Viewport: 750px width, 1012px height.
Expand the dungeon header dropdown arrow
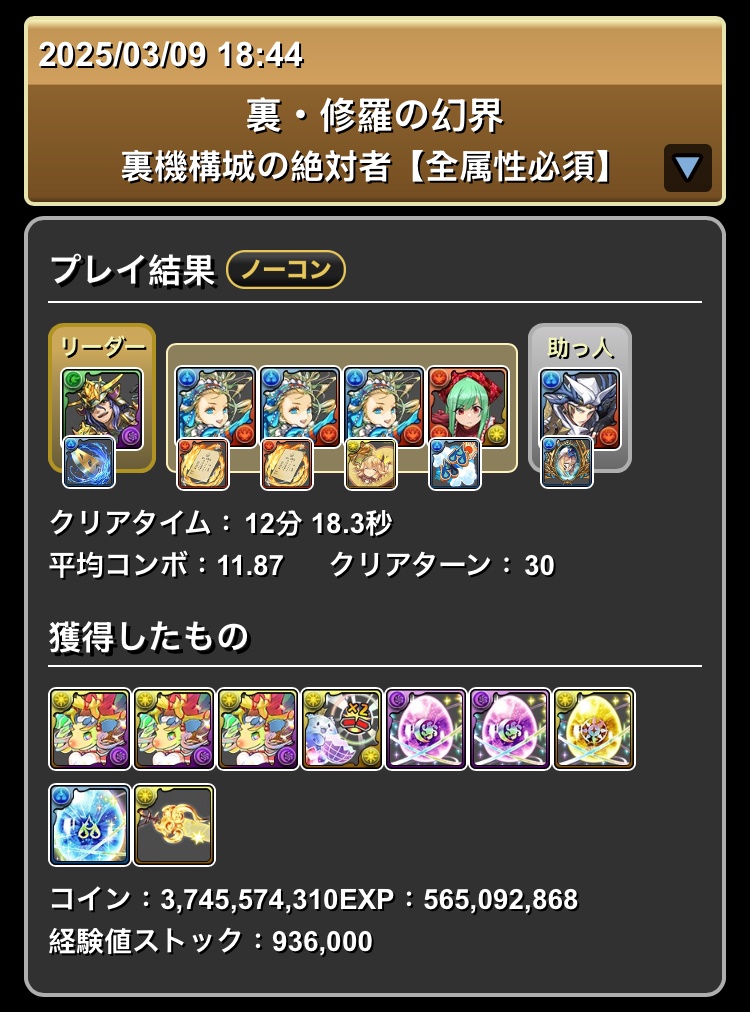click(x=687, y=168)
